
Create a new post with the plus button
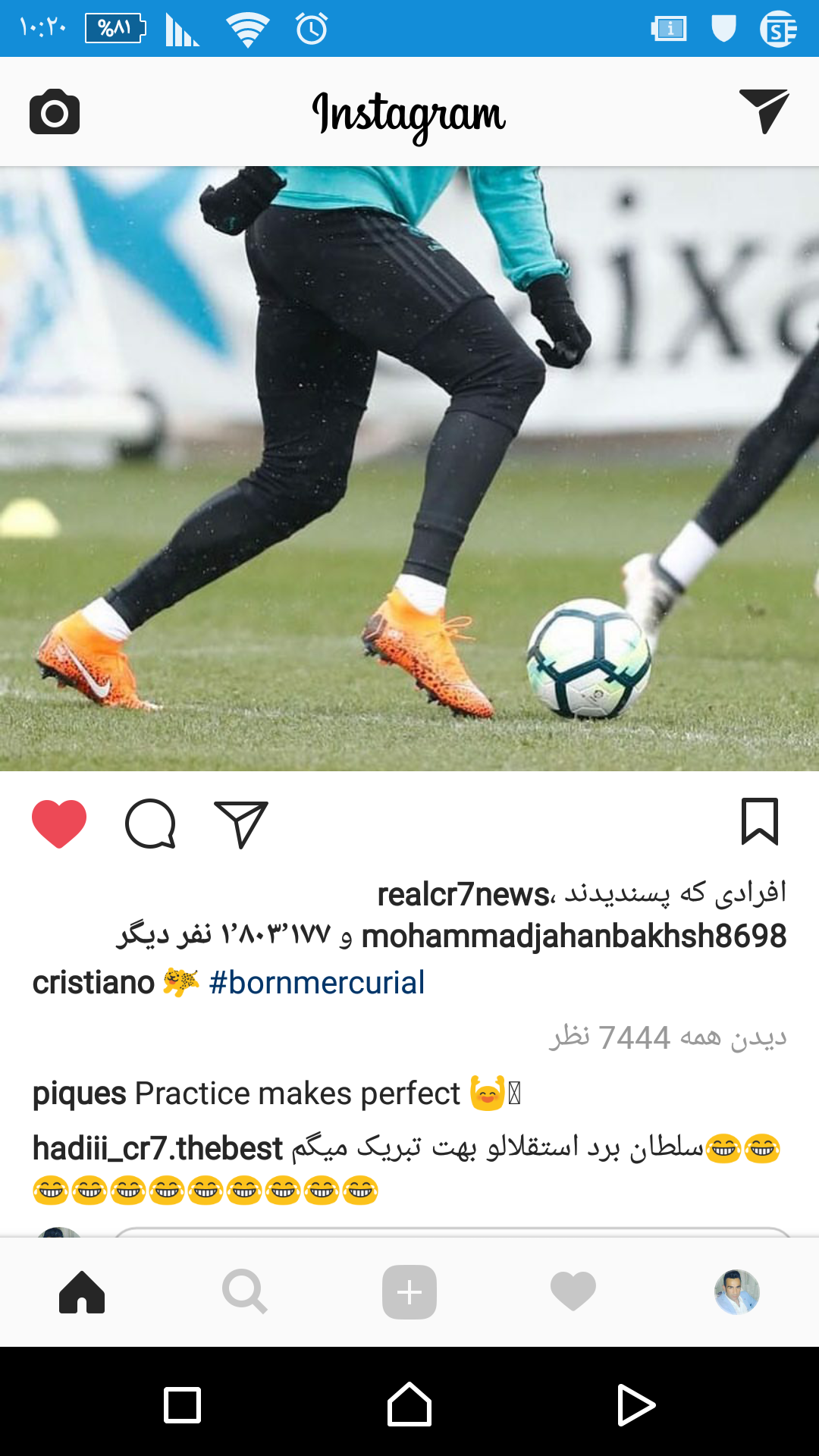[x=409, y=1292]
